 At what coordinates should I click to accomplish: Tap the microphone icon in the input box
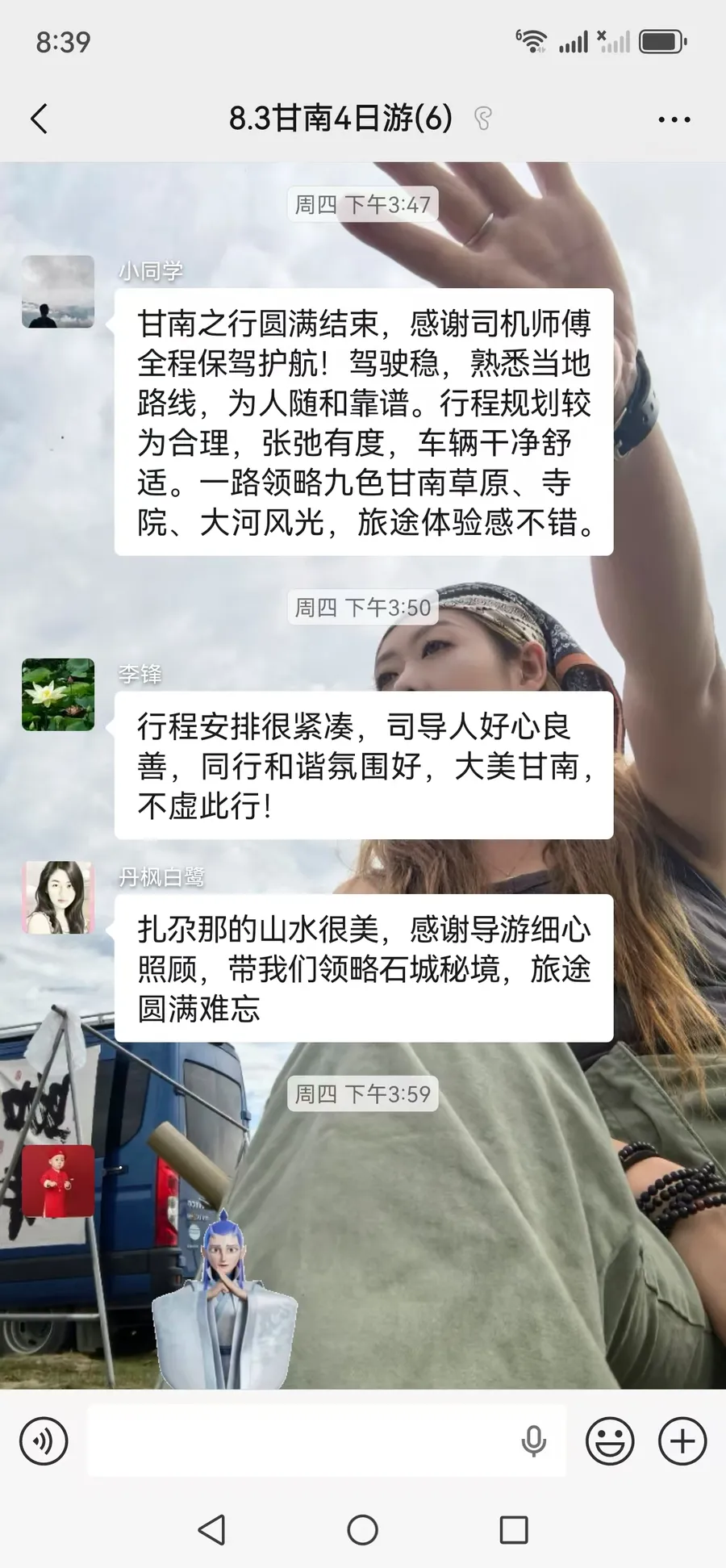pyautogui.click(x=533, y=1441)
